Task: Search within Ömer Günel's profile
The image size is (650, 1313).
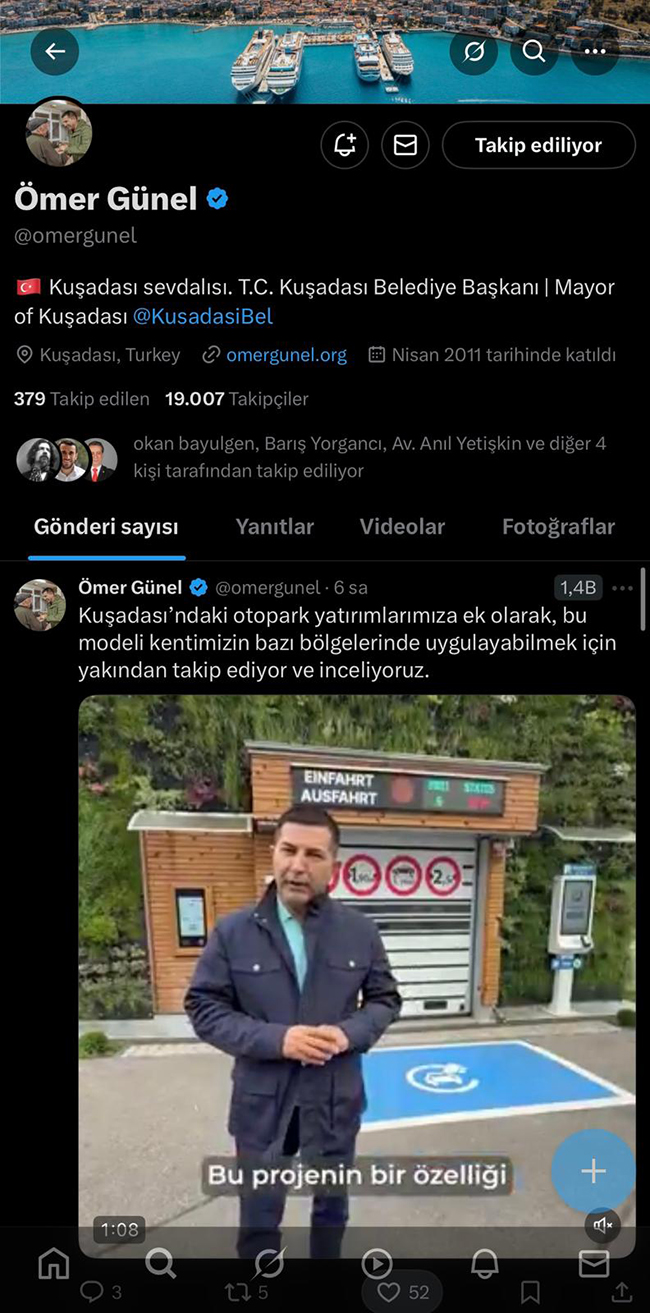Action: [534, 51]
